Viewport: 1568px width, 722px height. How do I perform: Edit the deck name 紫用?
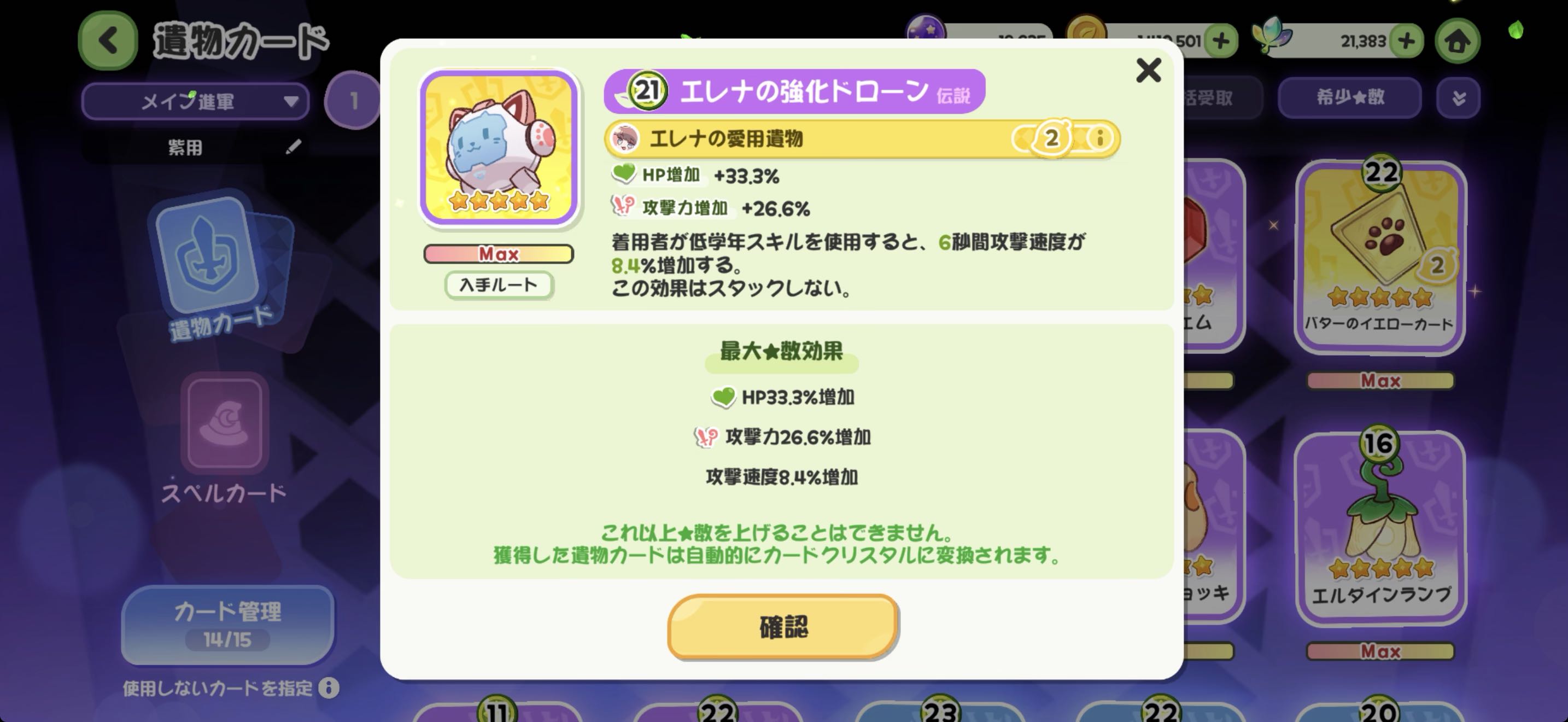294,147
